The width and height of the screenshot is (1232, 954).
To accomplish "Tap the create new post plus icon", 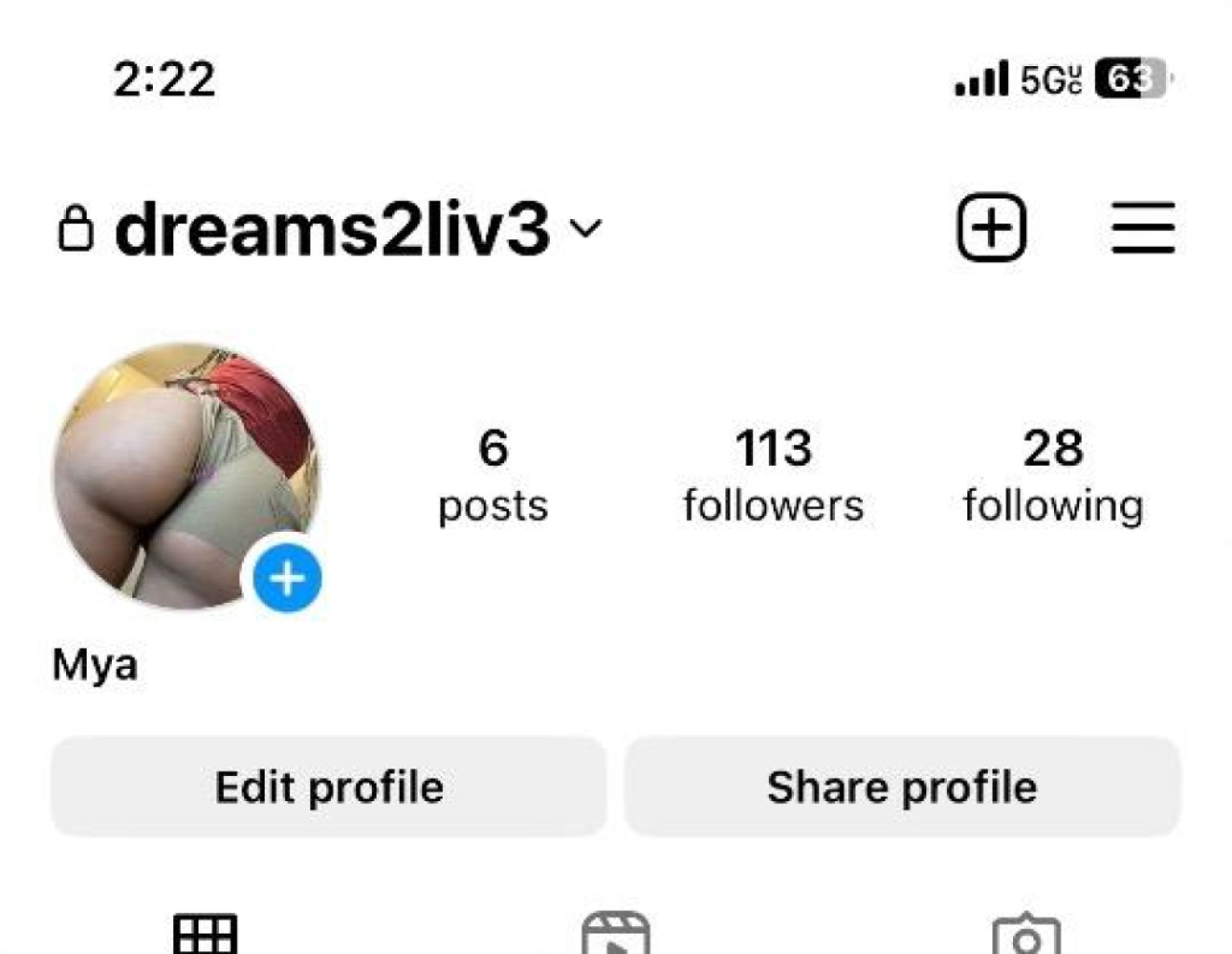I will click(x=992, y=228).
